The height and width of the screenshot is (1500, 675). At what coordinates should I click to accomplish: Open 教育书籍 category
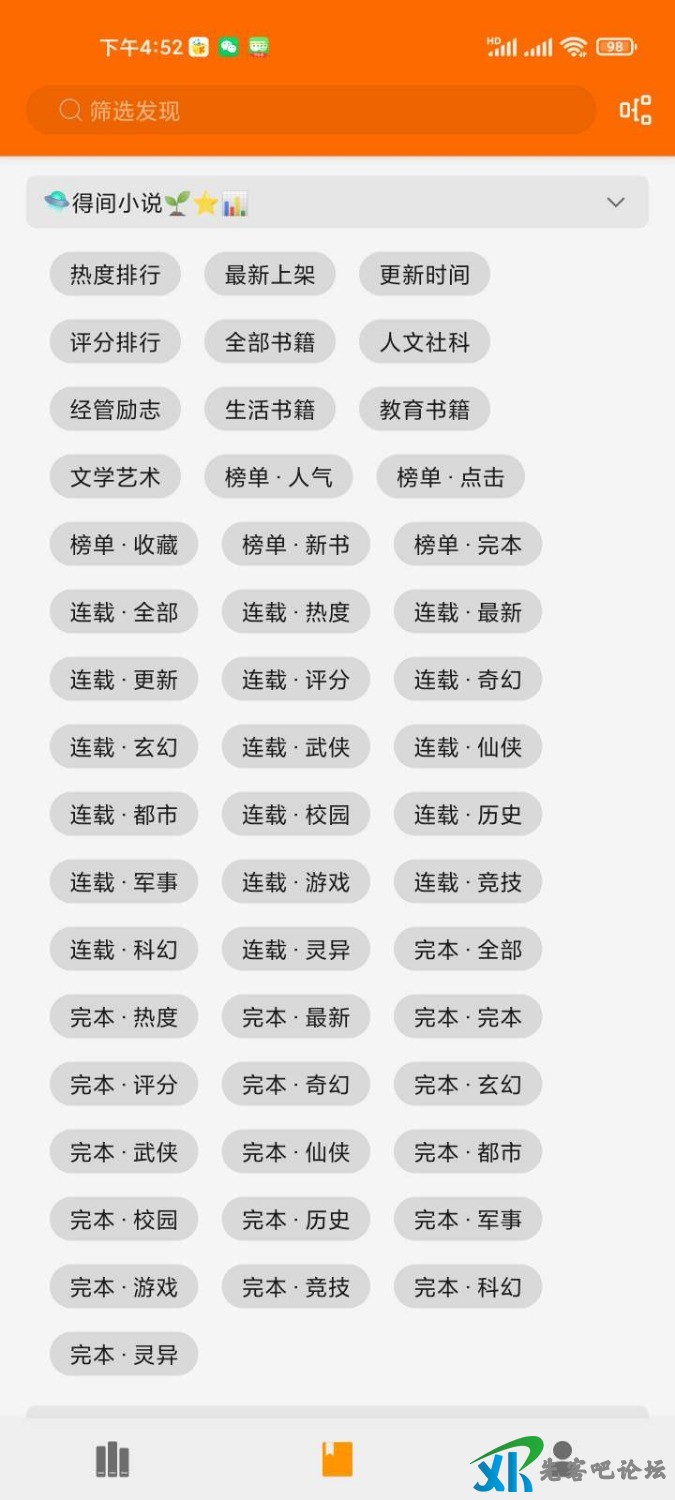[x=425, y=410]
